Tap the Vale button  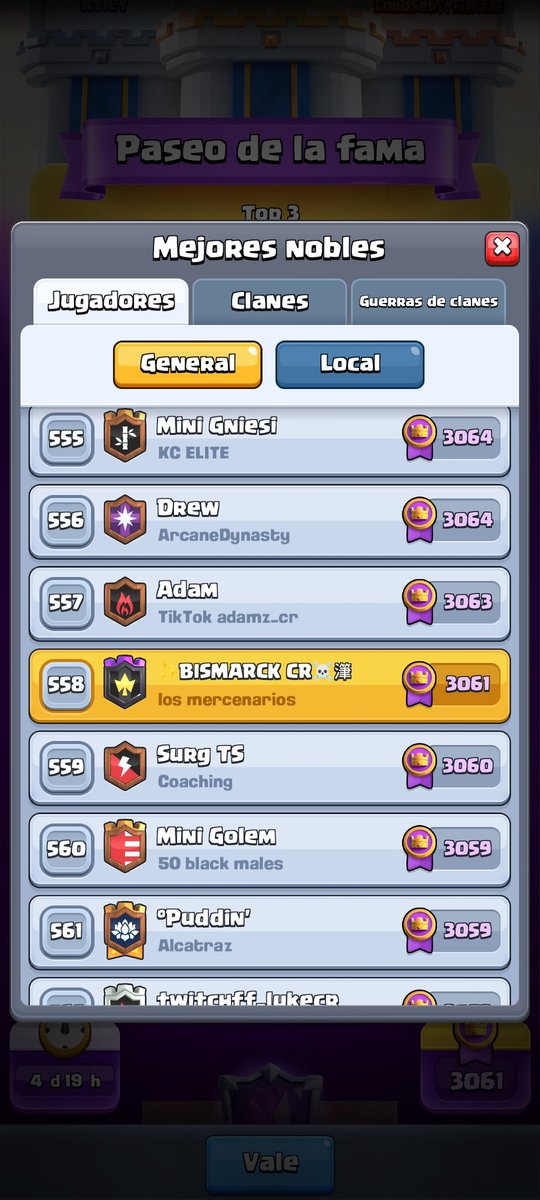(x=270, y=1162)
